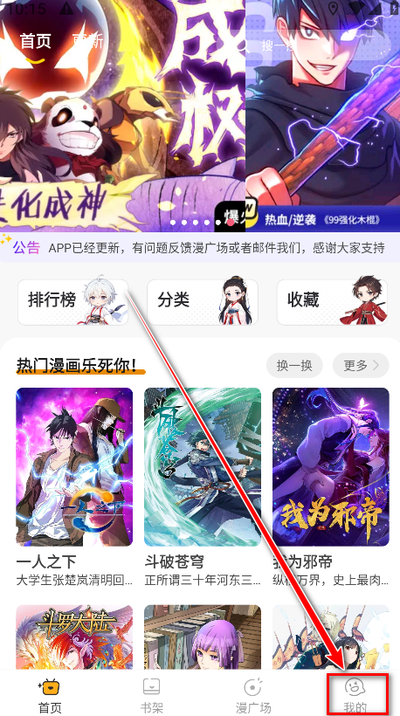Switch to the 书架 bottom tab
This screenshot has height=716, width=400.
click(x=151, y=695)
